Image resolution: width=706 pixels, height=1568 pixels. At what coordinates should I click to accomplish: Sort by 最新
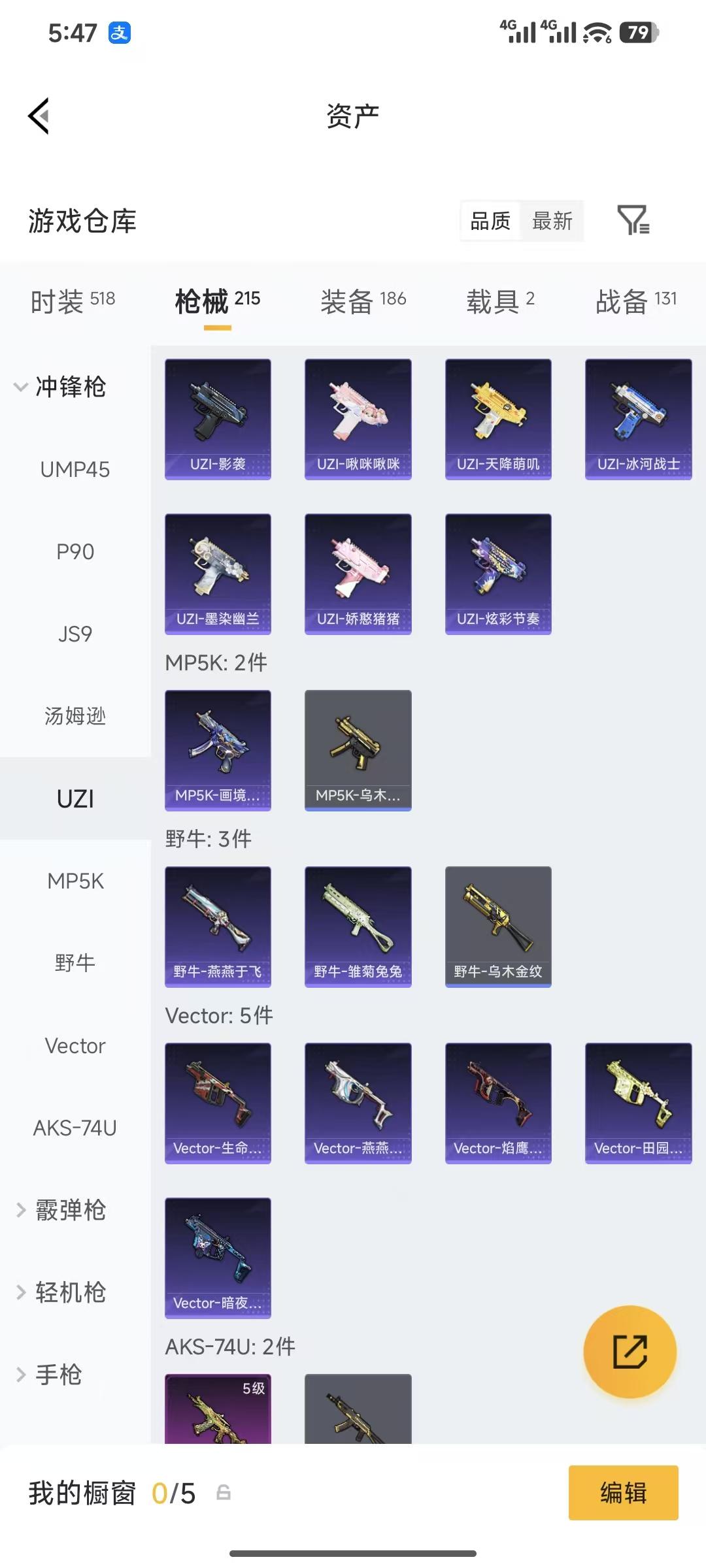(552, 221)
